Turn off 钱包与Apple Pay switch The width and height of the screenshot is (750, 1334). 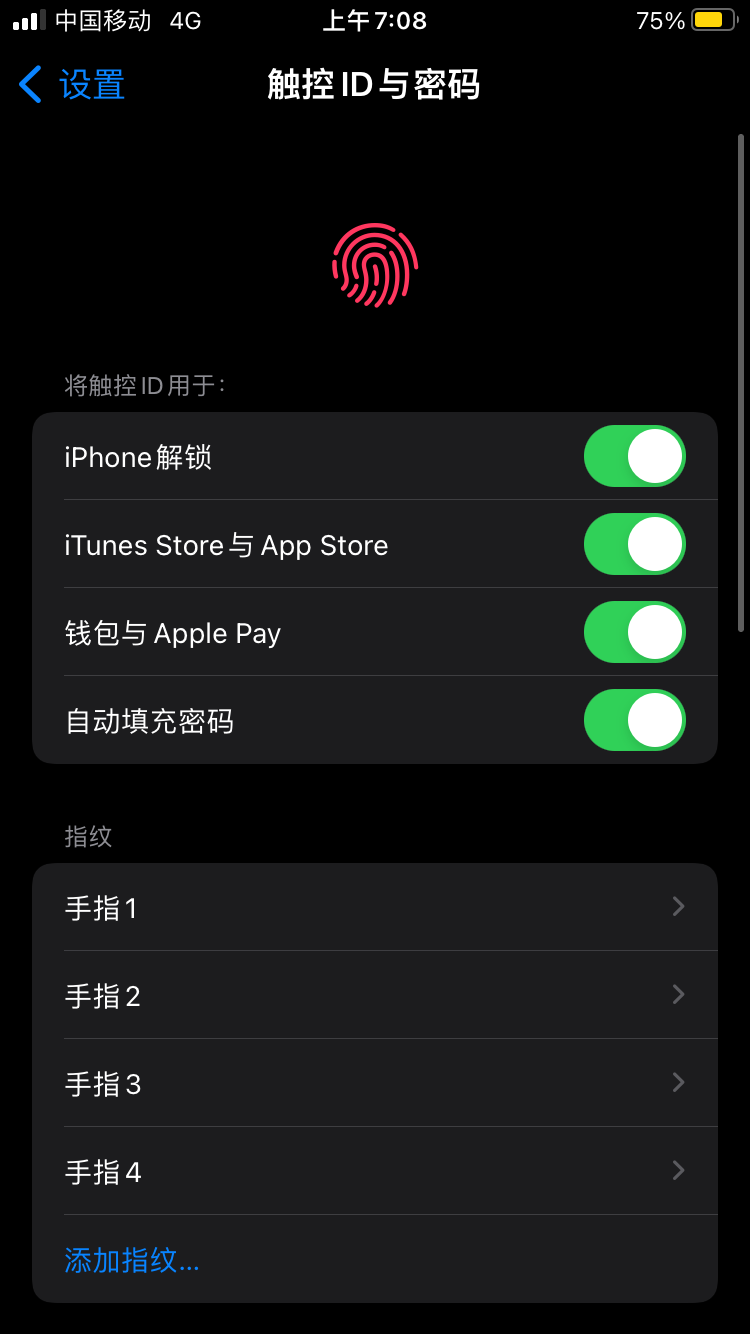tap(634, 632)
